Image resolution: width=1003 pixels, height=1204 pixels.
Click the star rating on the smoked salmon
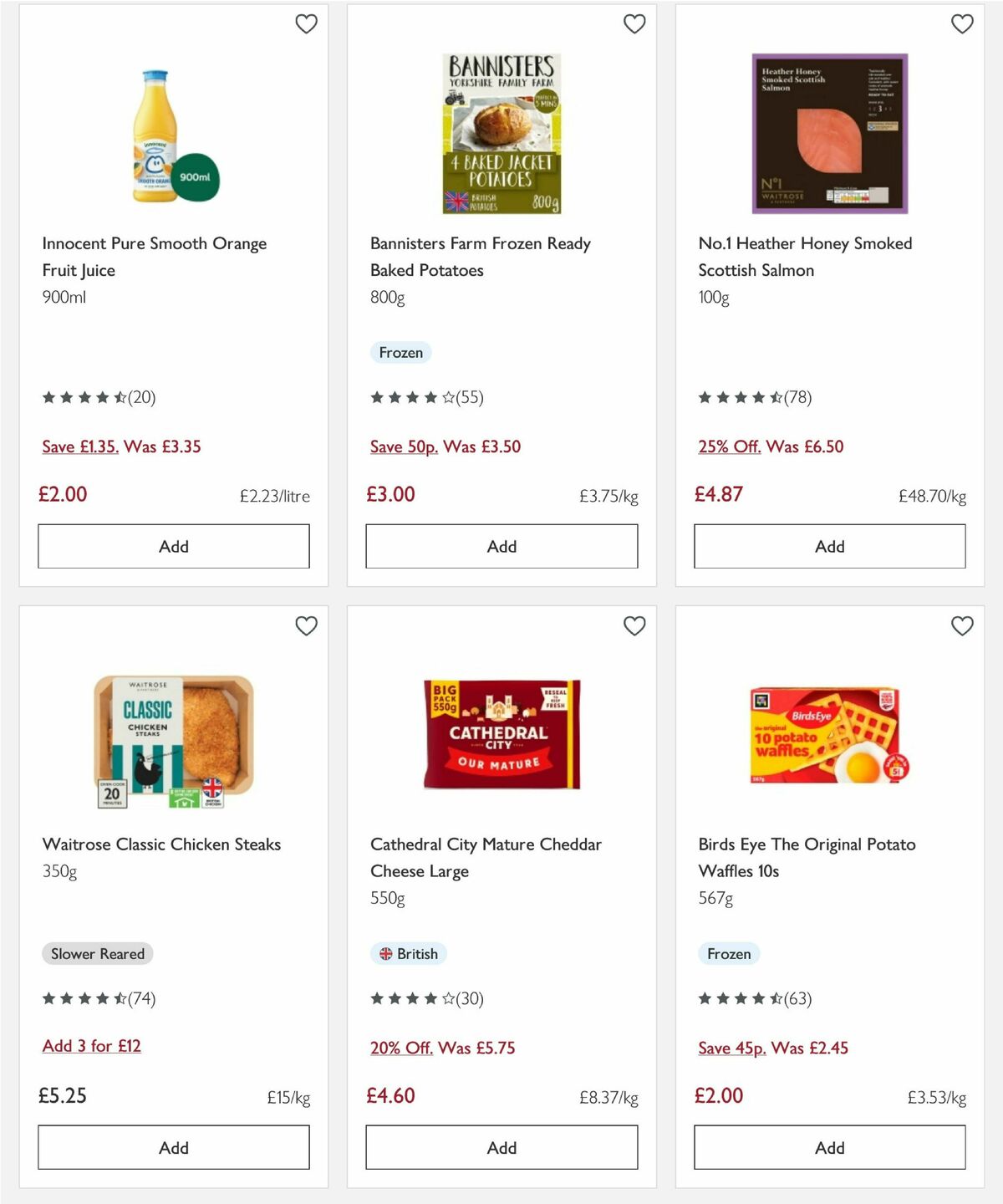[751, 398]
